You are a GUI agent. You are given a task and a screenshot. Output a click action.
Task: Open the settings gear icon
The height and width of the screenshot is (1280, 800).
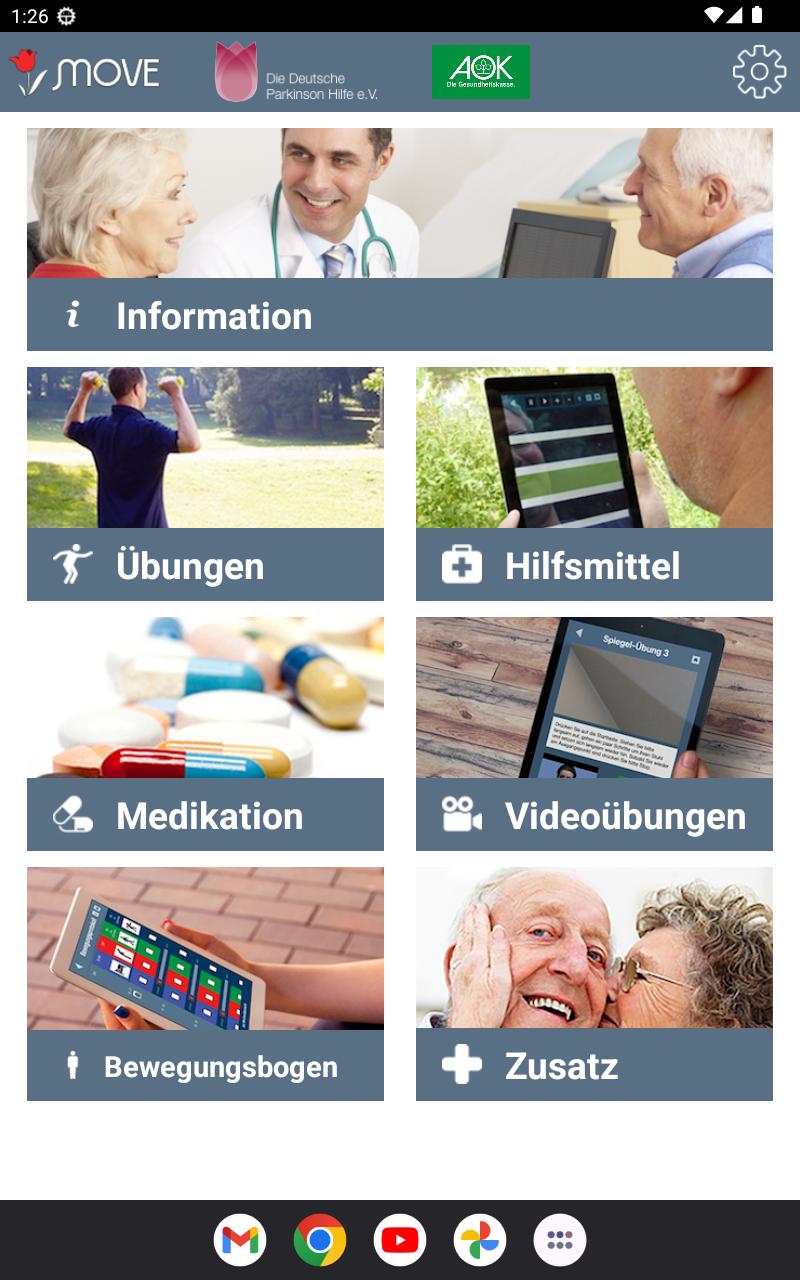point(759,72)
